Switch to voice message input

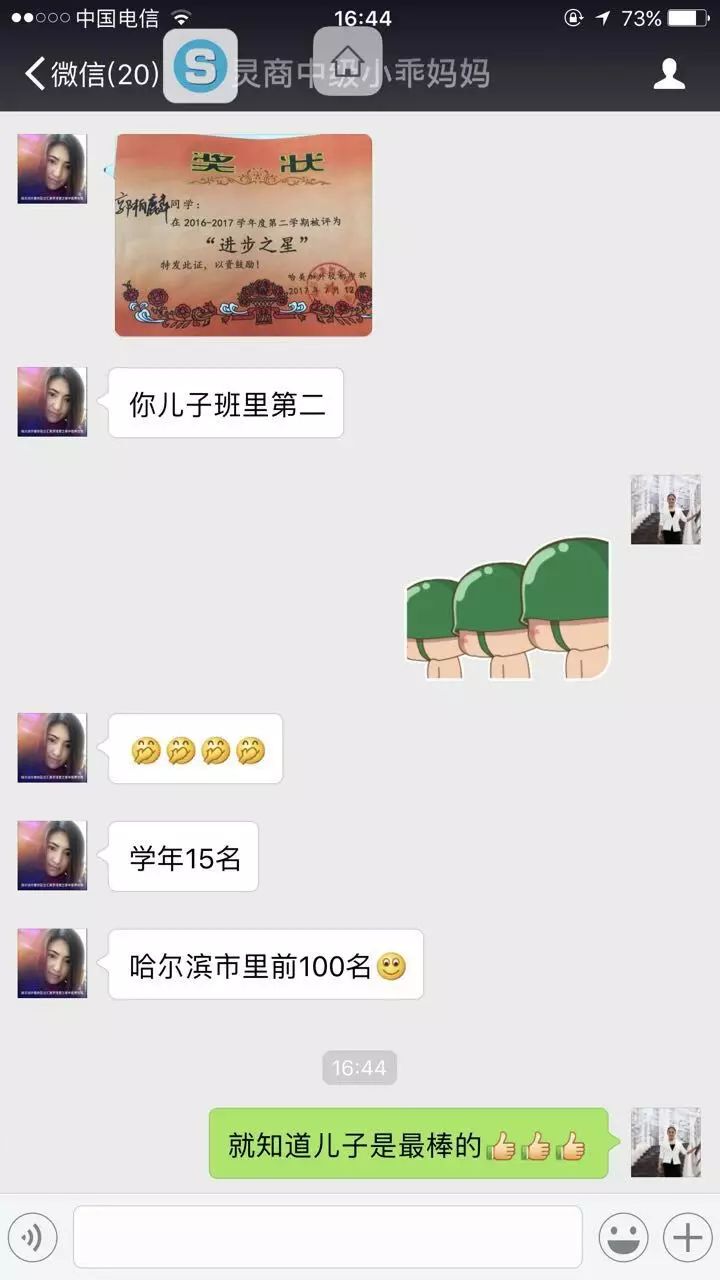pyautogui.click(x=31, y=1238)
